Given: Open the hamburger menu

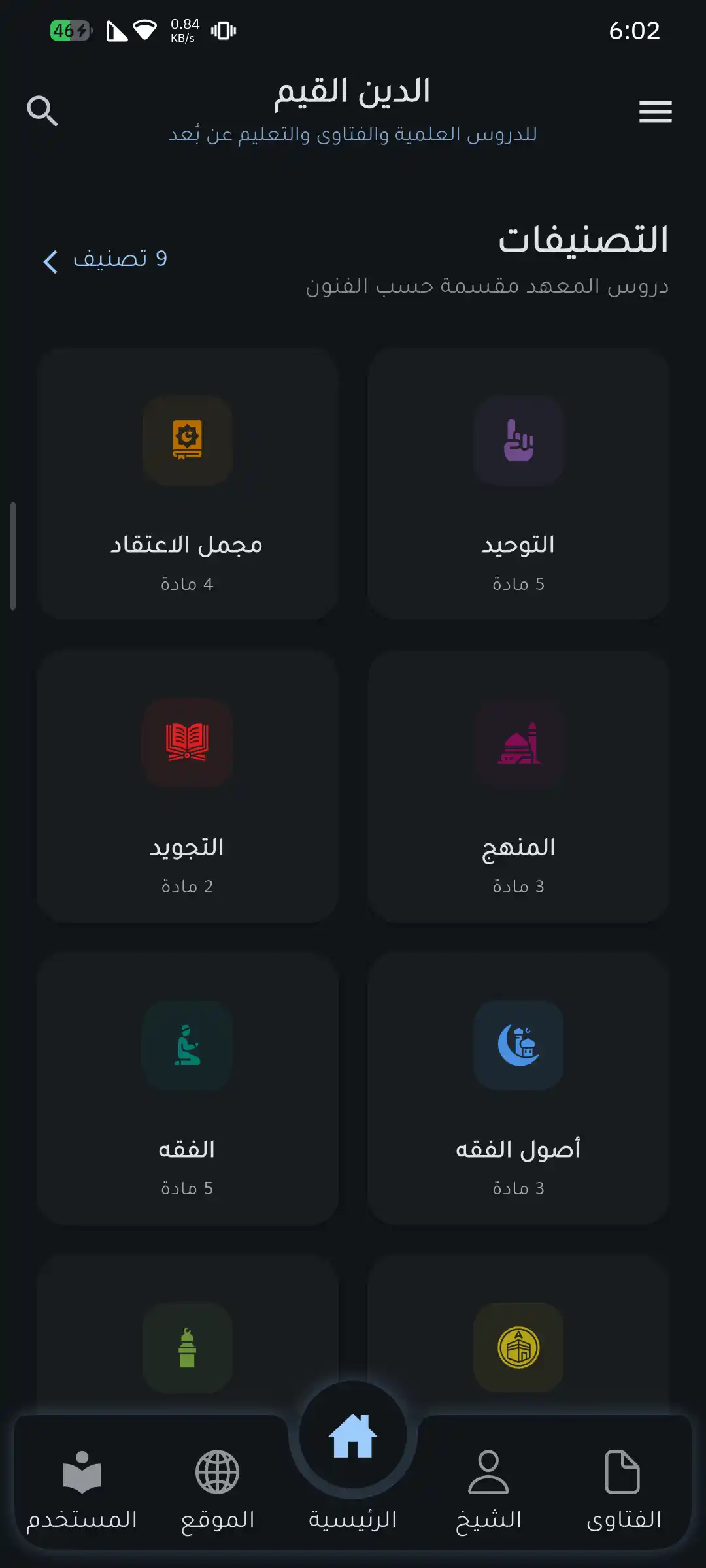Looking at the screenshot, I should [655, 112].
